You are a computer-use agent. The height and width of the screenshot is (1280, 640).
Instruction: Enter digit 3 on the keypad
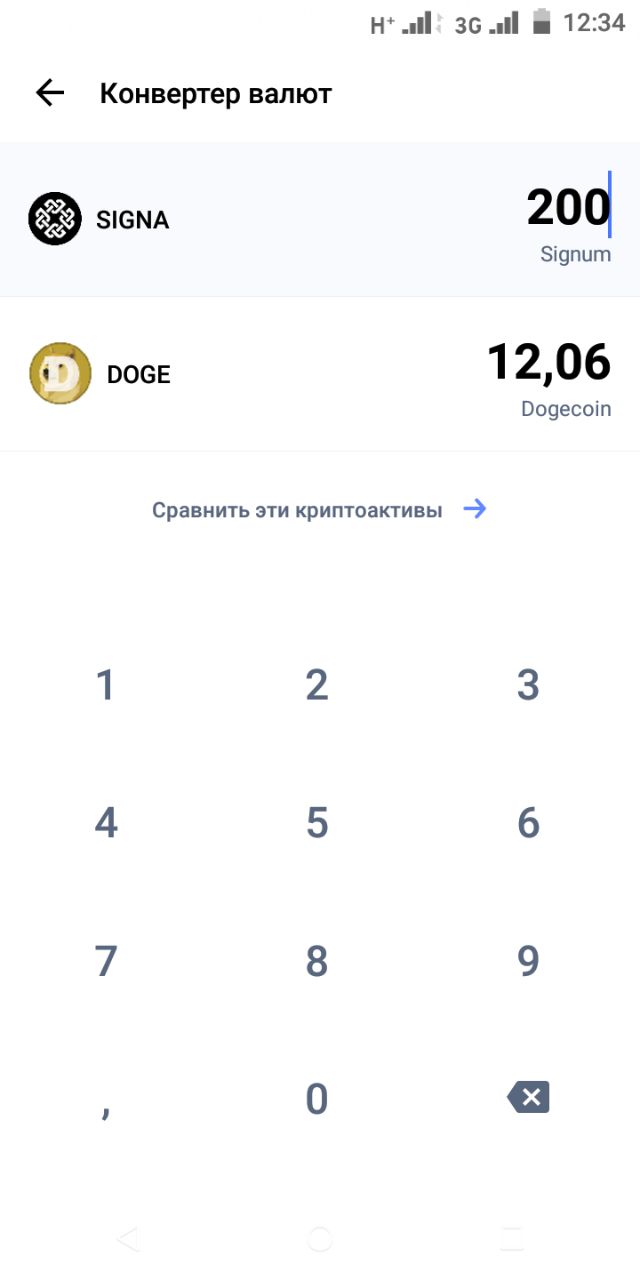point(528,686)
